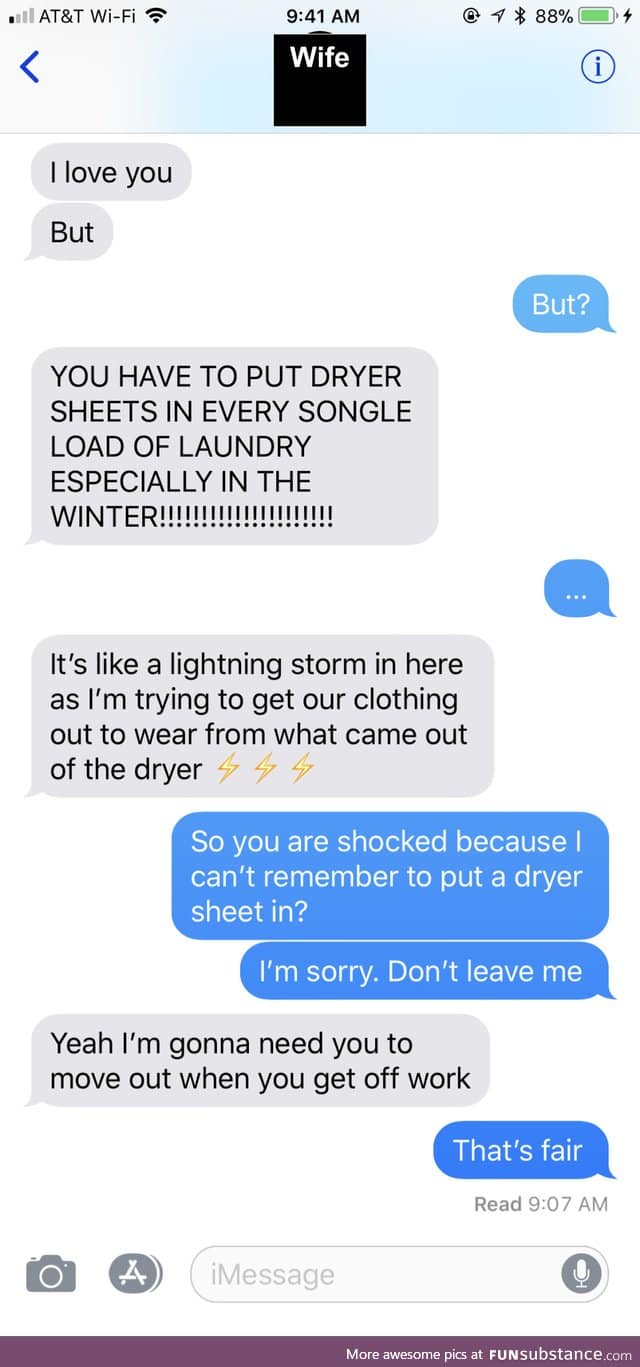This screenshot has height=1367, width=640.
Task: Tap the iMessage text field
Action: (x=380, y=1274)
